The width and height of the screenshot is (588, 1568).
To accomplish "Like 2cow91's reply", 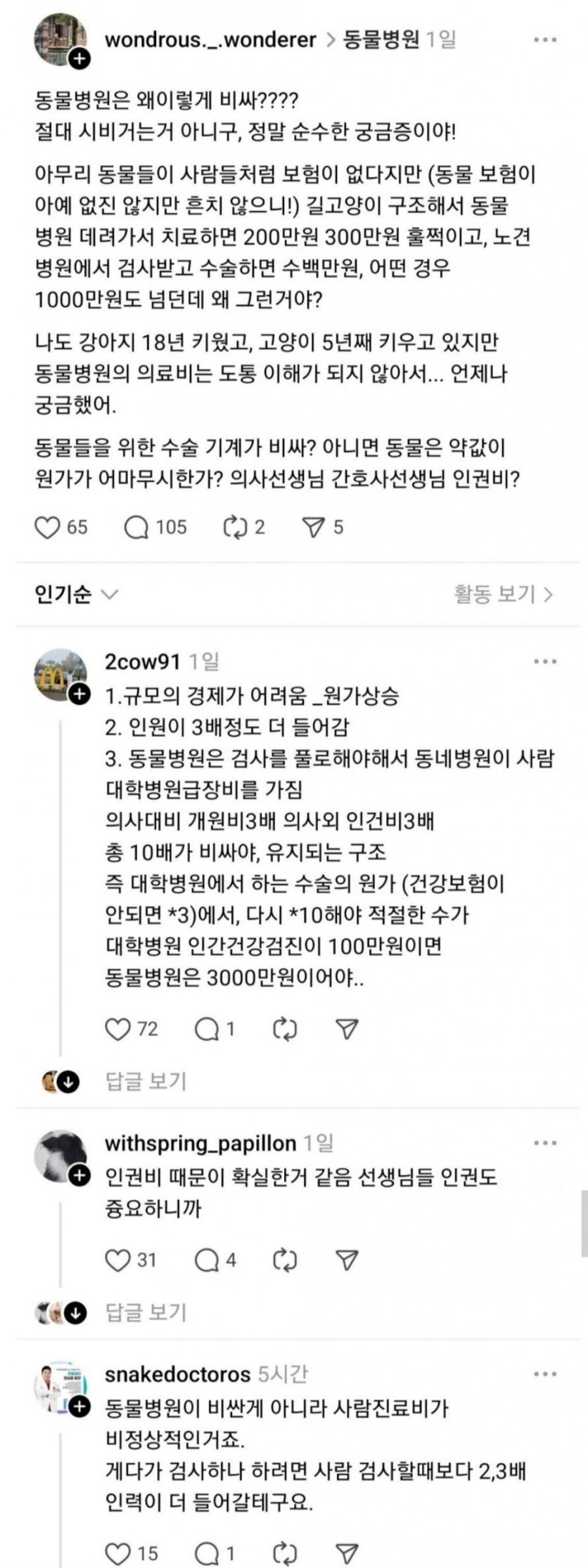I will coord(118,1029).
